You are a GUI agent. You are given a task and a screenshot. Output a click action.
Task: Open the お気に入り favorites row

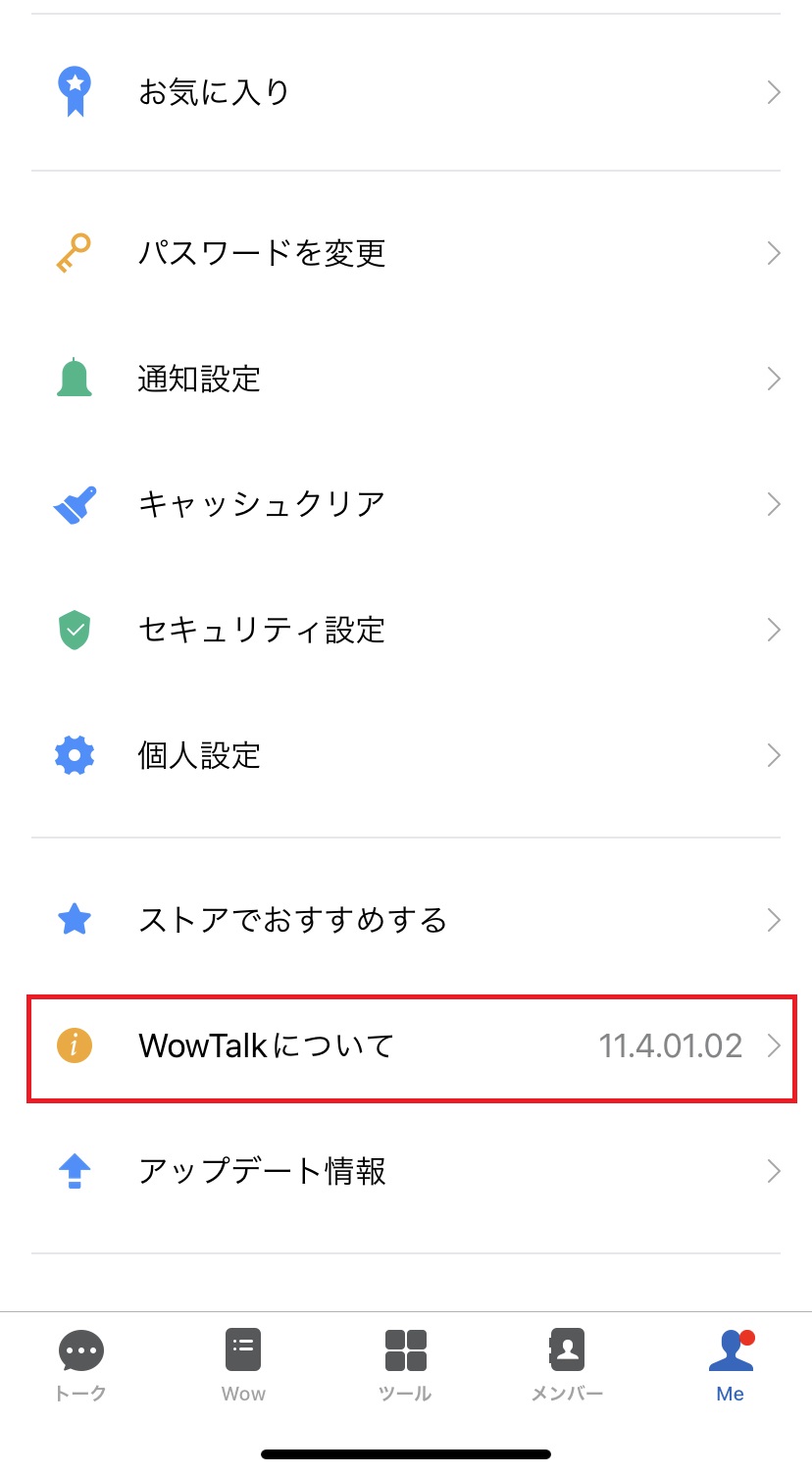tap(406, 92)
